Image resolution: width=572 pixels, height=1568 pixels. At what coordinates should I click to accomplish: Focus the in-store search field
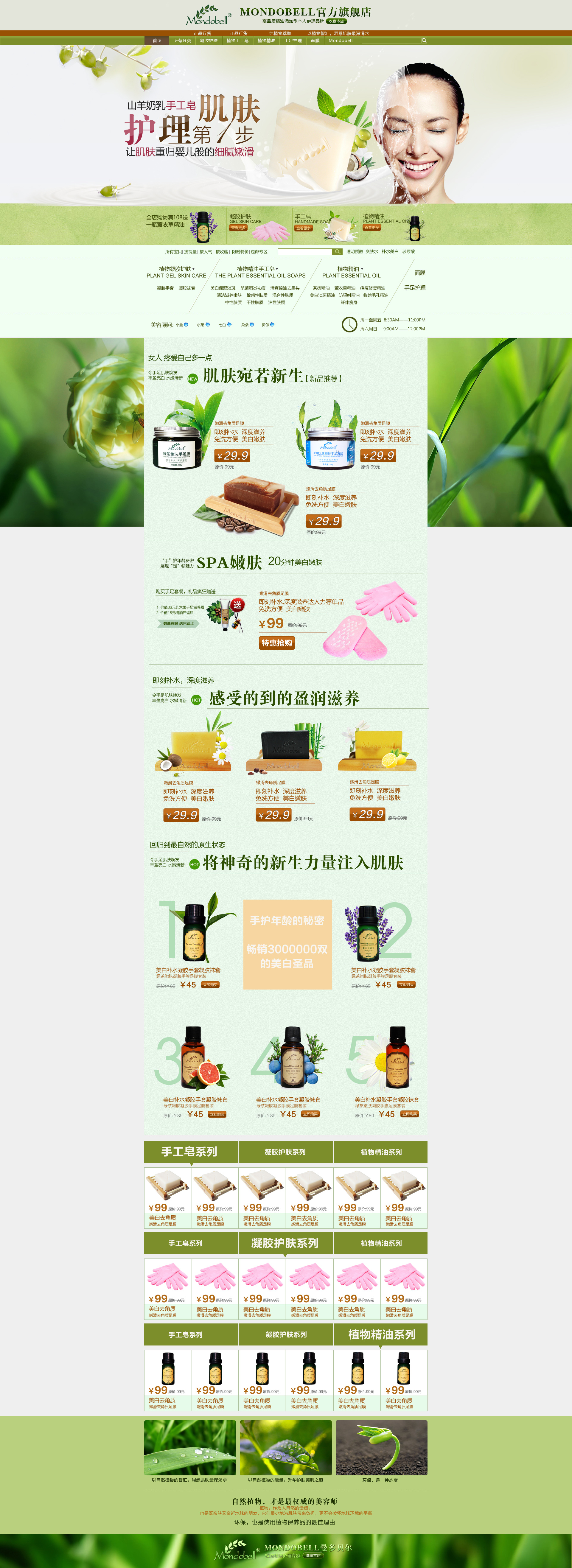305,252
